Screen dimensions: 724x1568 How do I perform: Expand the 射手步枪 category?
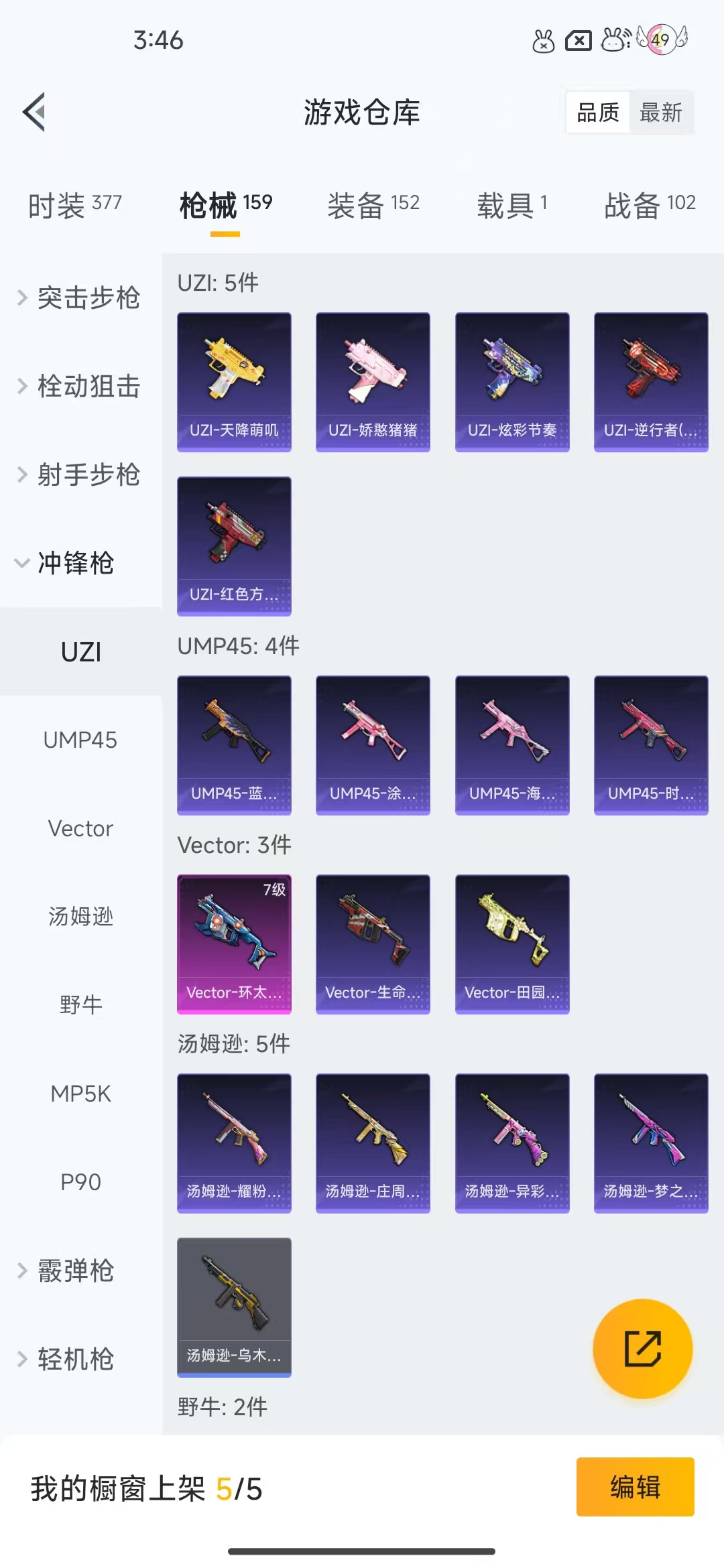pos(80,474)
